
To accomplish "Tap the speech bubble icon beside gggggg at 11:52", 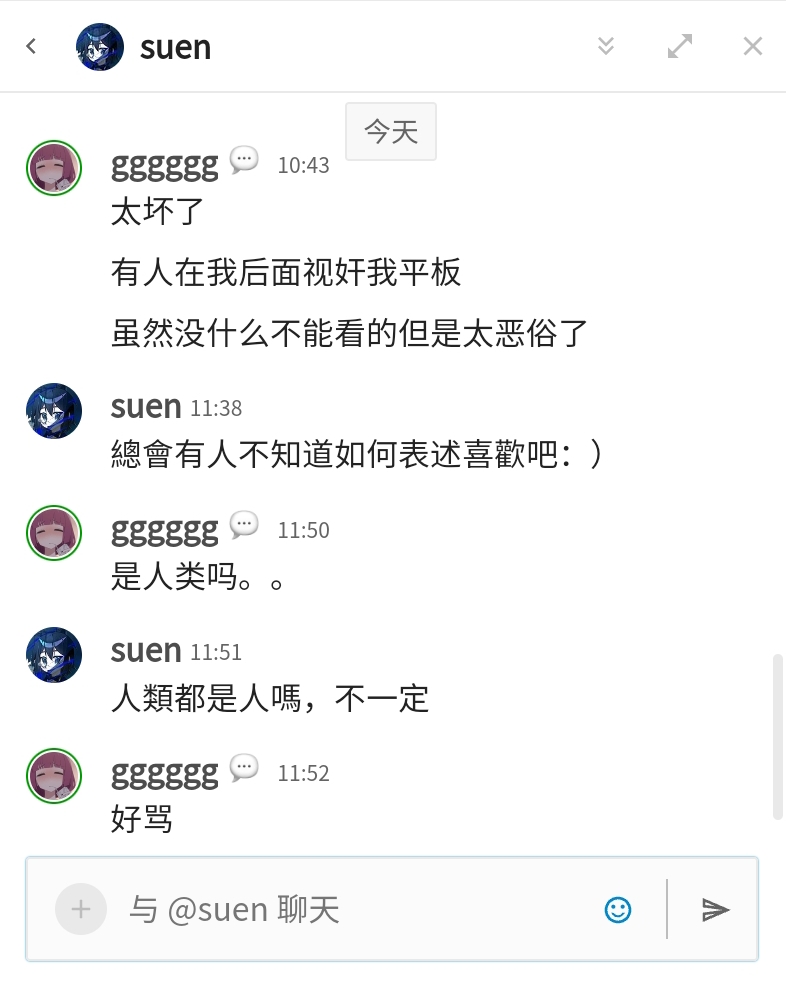I will point(244,768).
